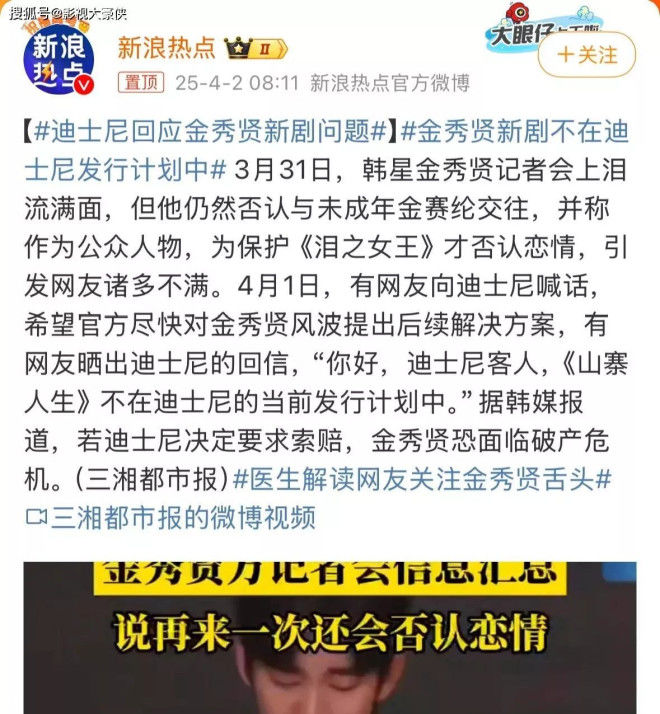Play the Kim Soo-hyun press conference video
This screenshot has width=660, height=714.
(330, 638)
